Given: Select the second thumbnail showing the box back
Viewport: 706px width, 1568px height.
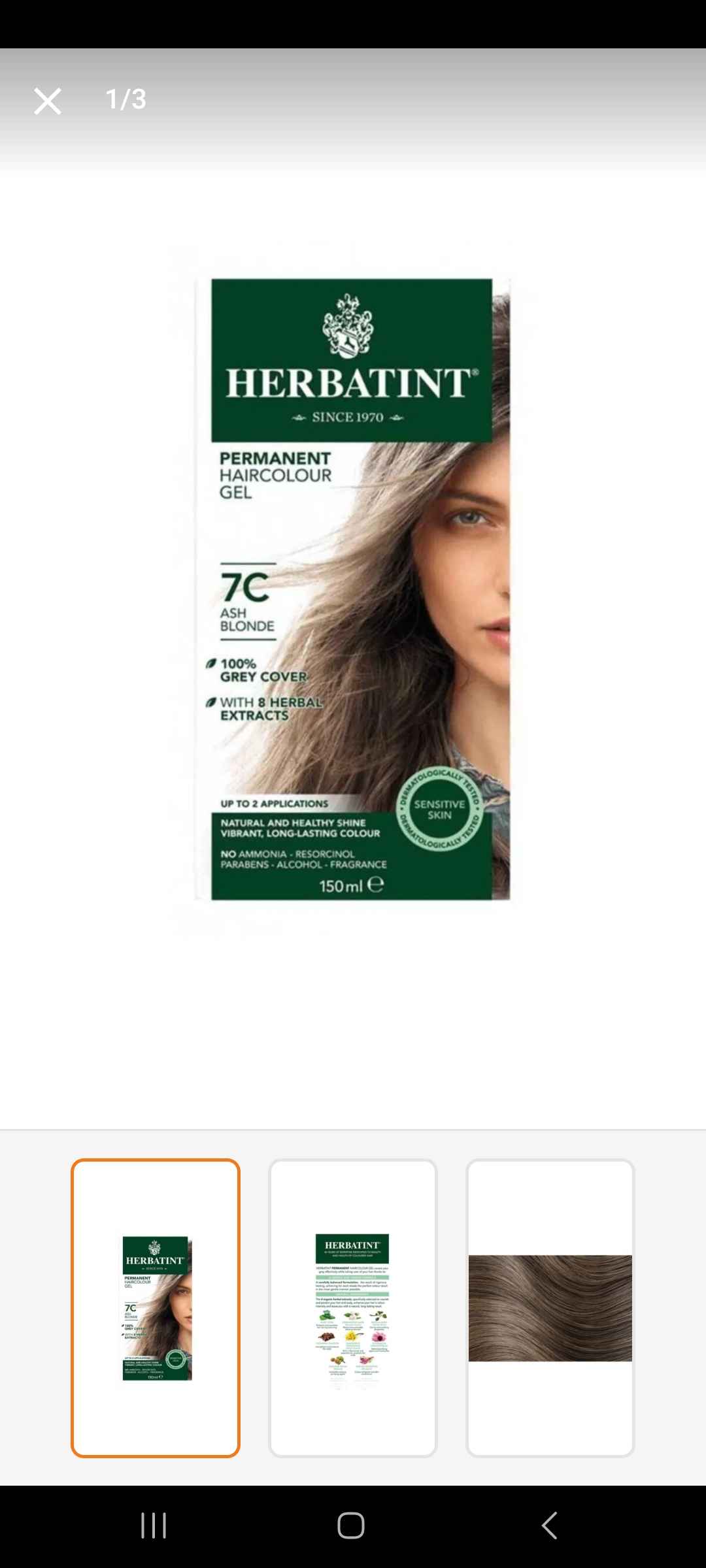Looking at the screenshot, I should 353,1308.
